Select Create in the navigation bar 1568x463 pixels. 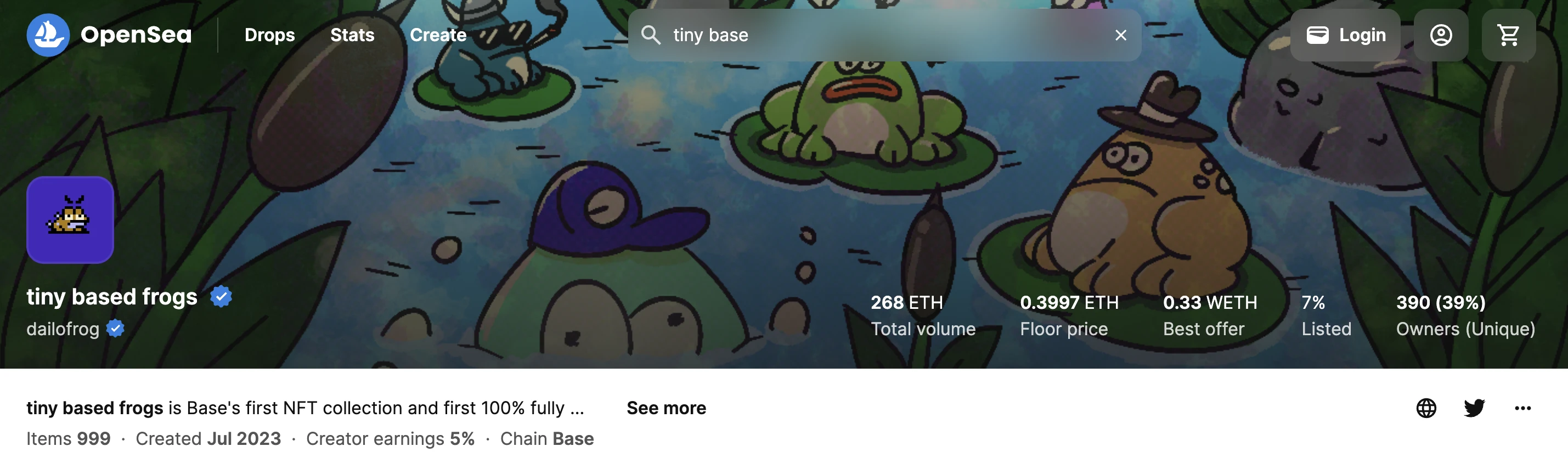coord(438,35)
